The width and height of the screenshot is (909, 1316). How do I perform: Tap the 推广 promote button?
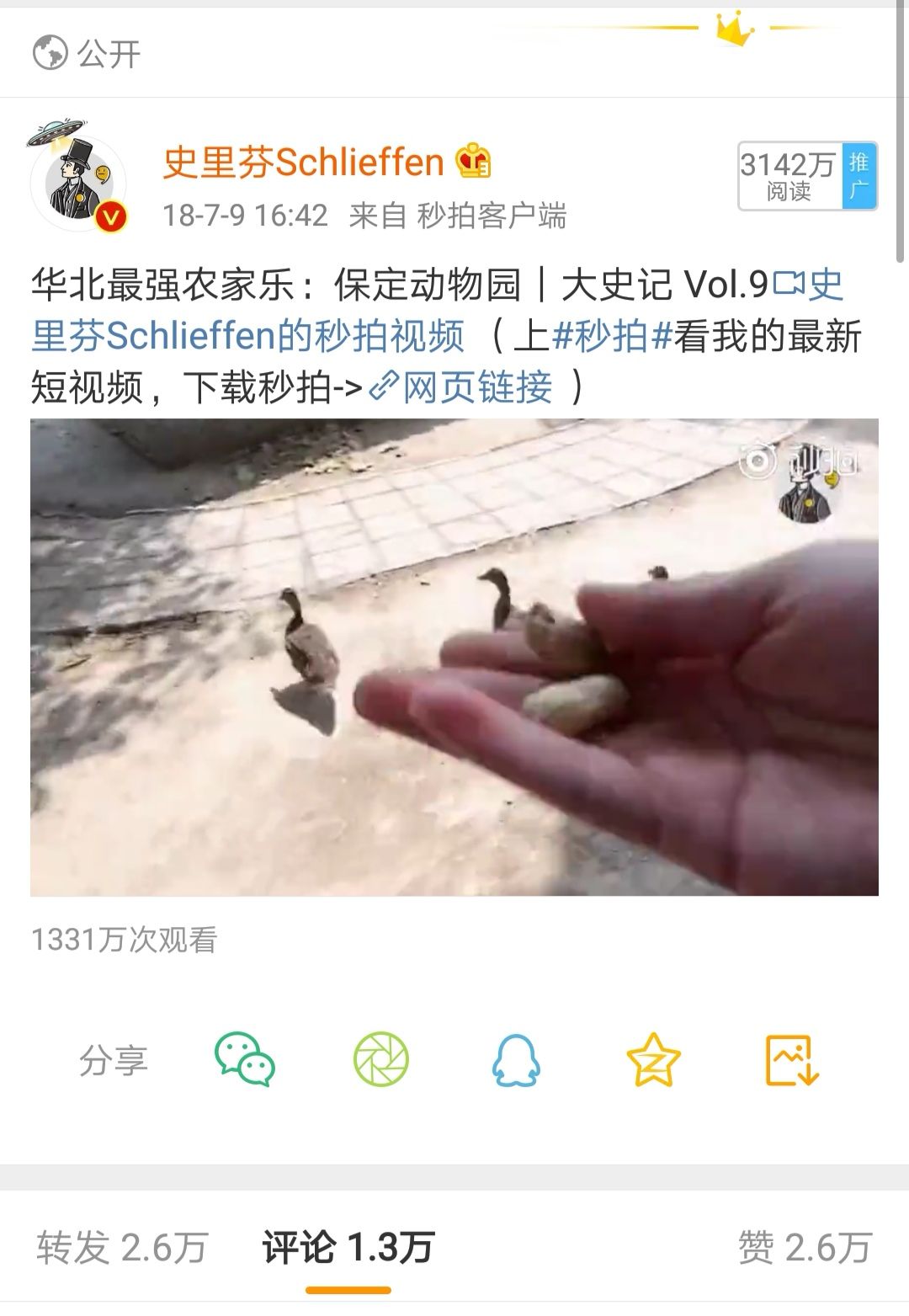click(859, 175)
